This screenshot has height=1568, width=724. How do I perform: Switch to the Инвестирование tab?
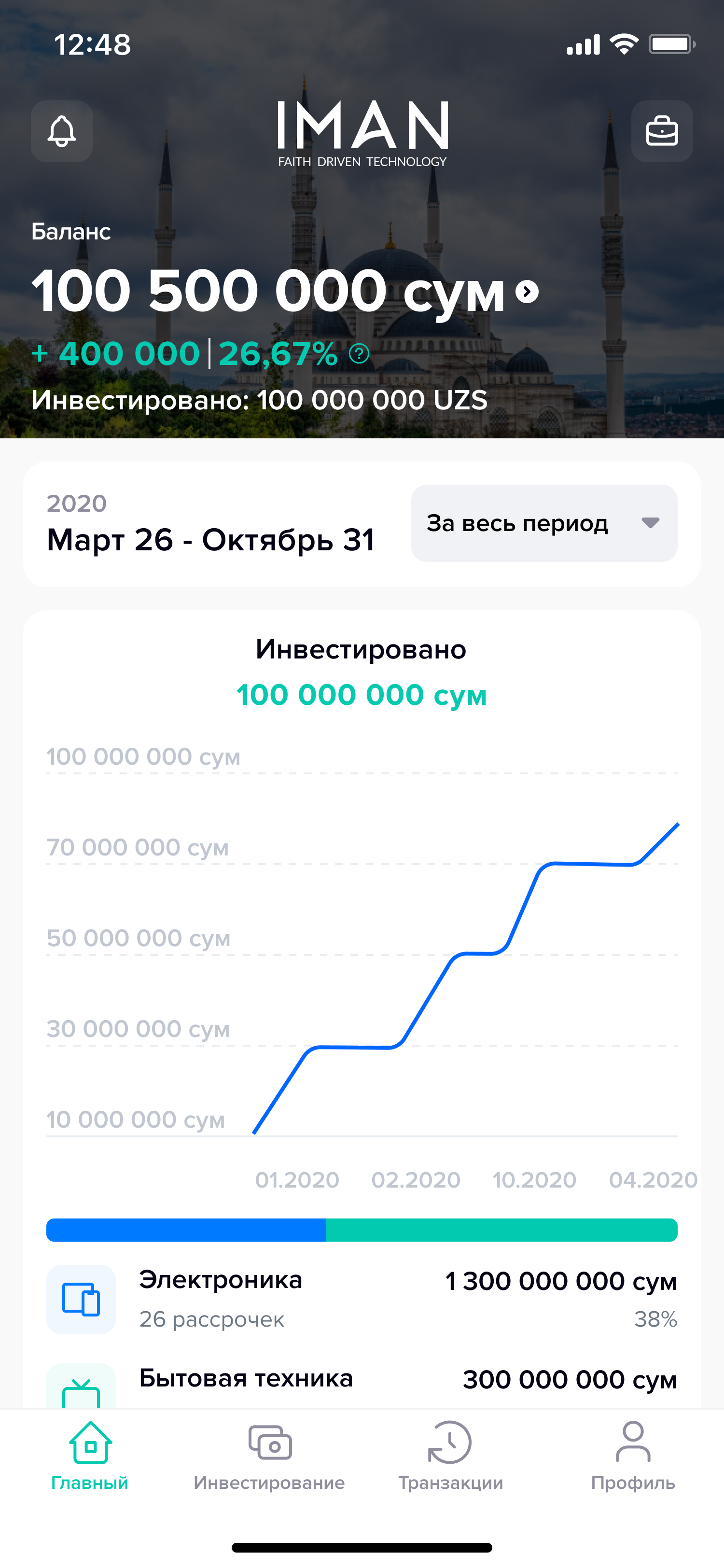pyautogui.click(x=269, y=1455)
